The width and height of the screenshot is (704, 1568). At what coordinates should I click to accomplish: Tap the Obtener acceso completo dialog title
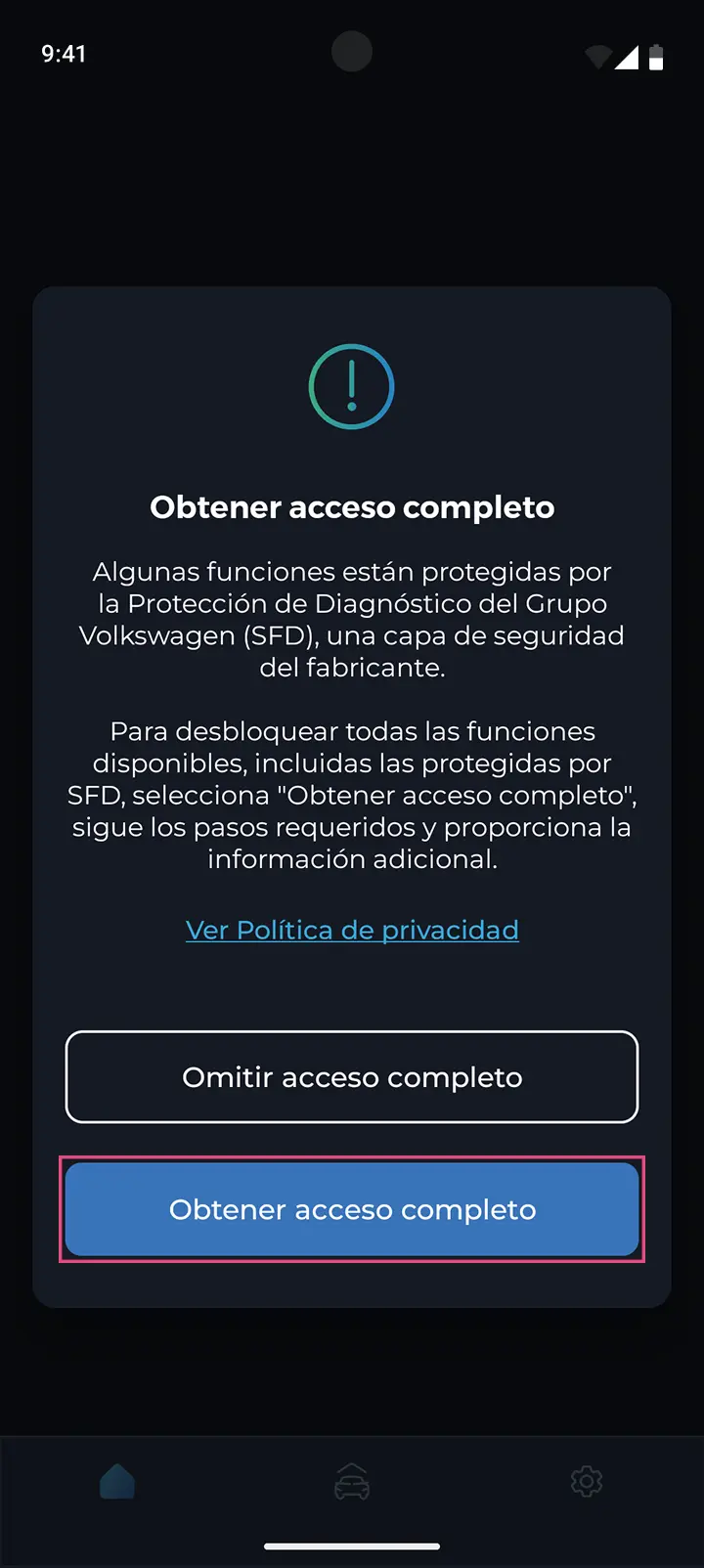pos(352,507)
